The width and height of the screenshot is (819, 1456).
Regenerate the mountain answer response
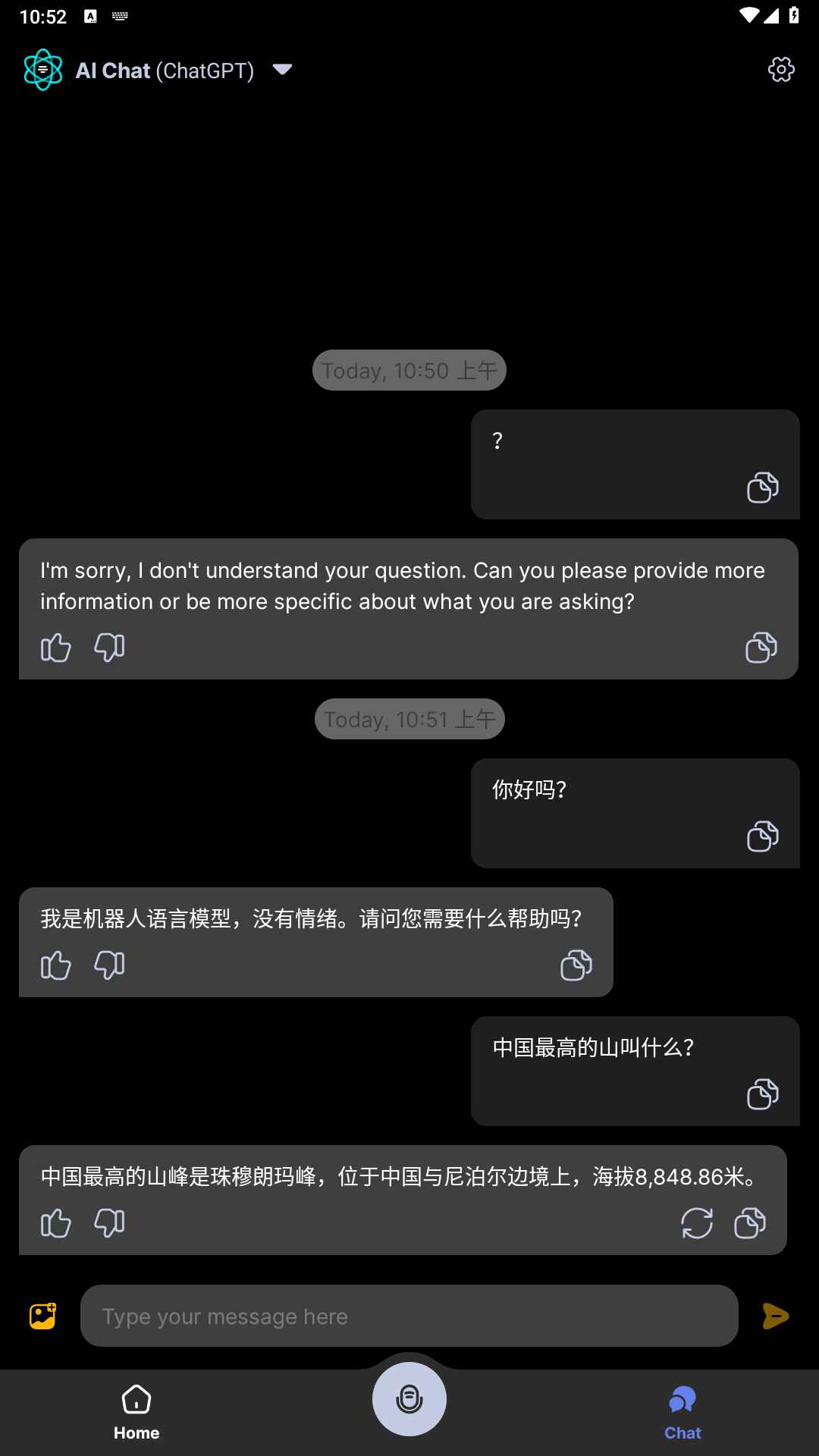point(698,1223)
